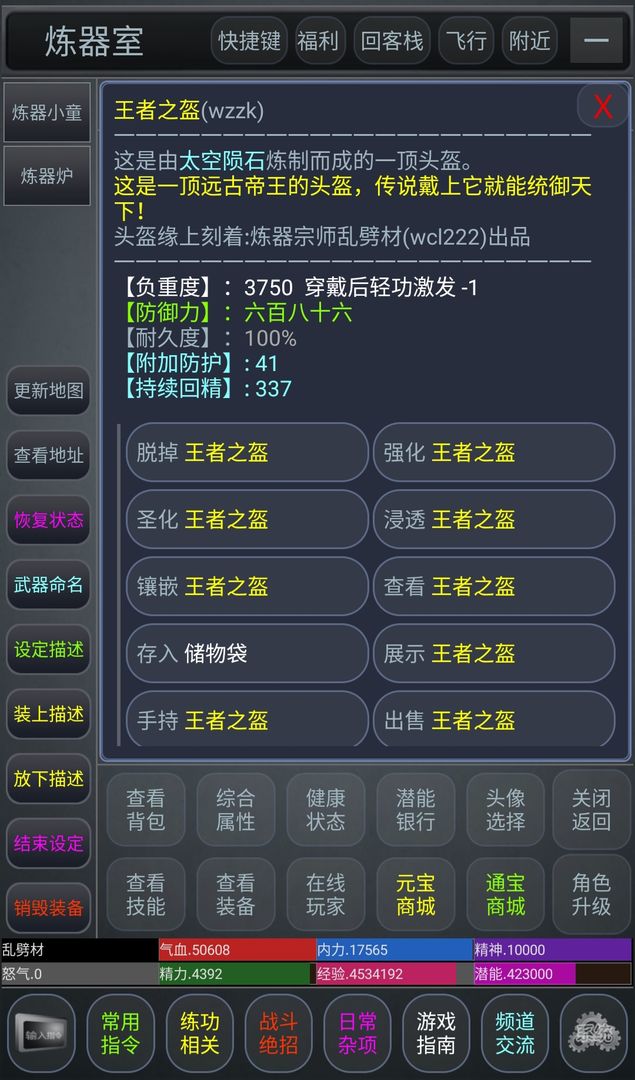Tap the 输入指令 command input button

41,1035
